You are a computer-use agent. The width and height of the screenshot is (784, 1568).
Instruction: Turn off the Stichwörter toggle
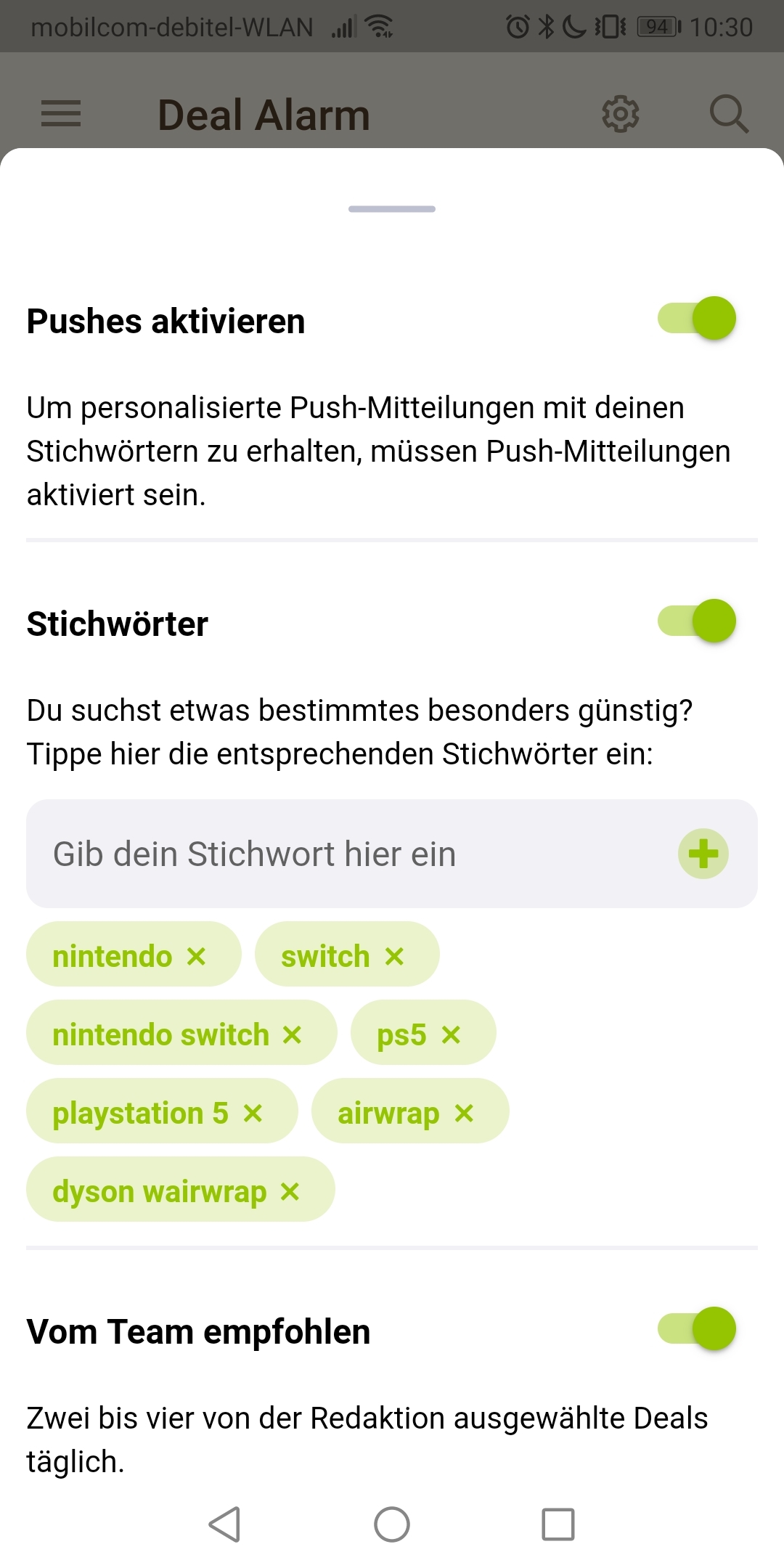point(696,621)
